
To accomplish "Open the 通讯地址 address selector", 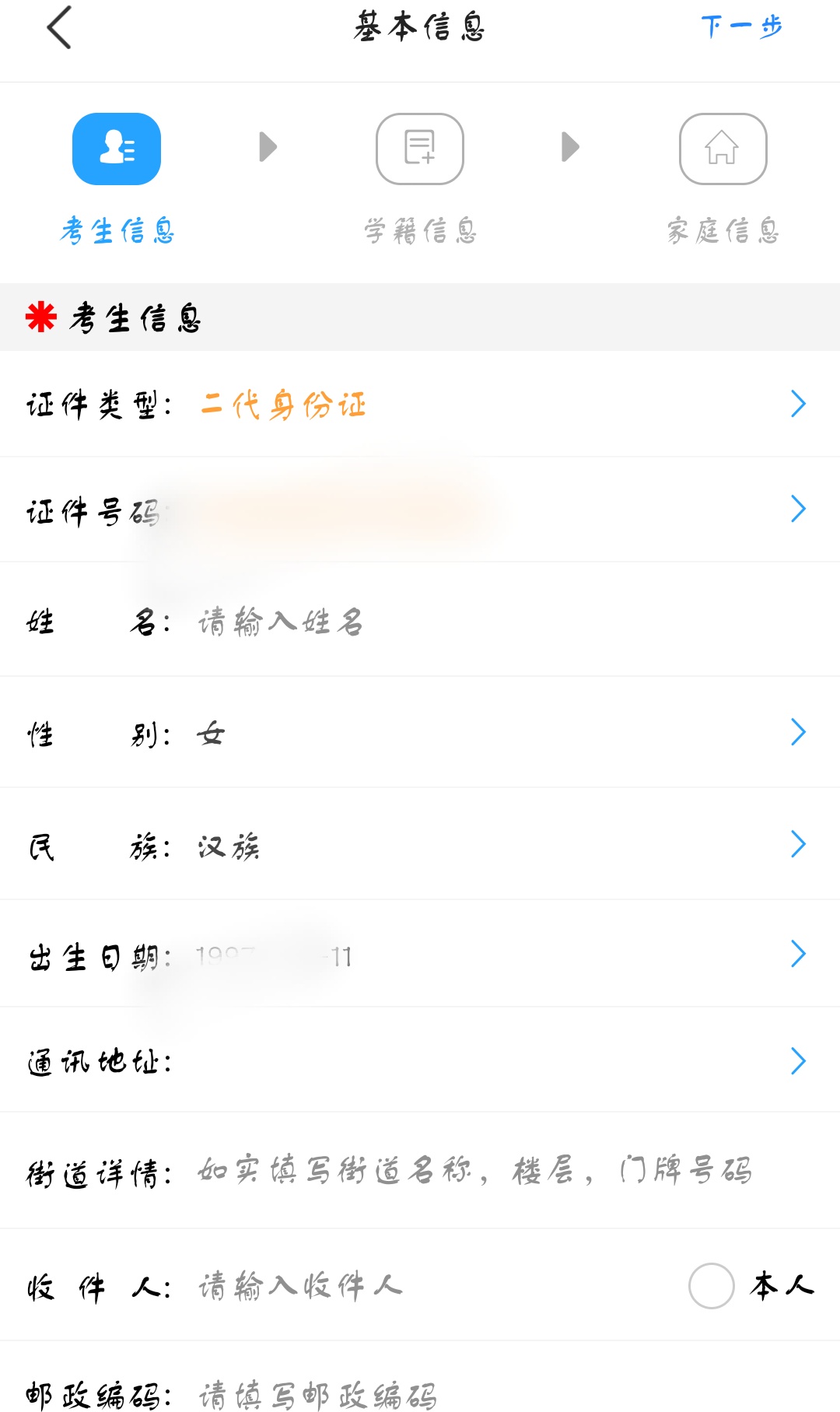I will point(420,1061).
